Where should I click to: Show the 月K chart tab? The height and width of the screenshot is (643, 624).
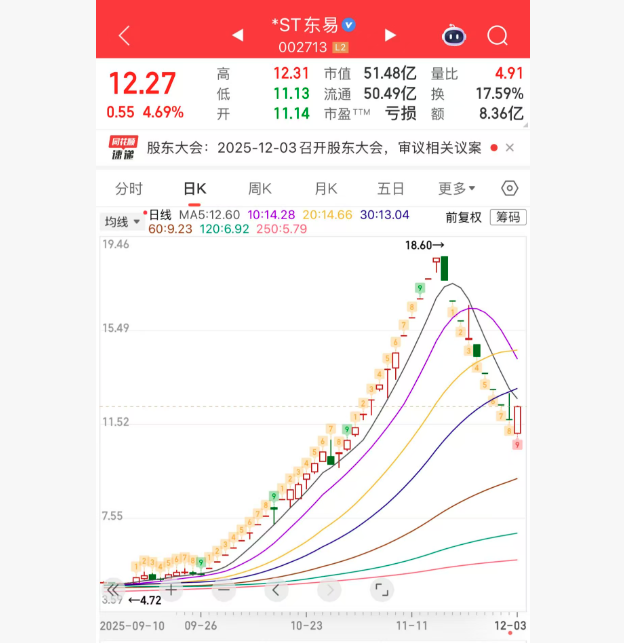tap(325, 189)
